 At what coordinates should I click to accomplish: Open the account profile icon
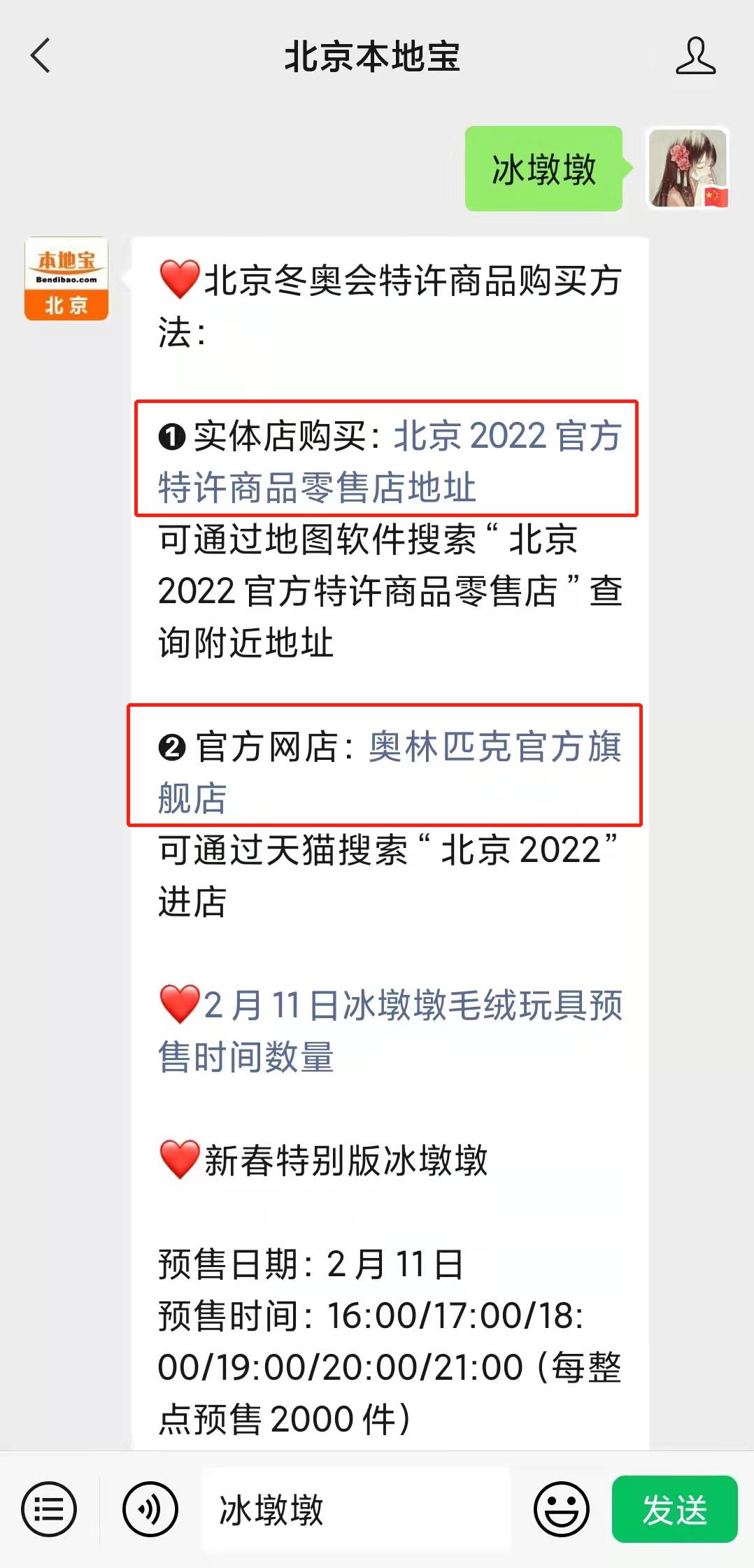pyautogui.click(x=695, y=56)
